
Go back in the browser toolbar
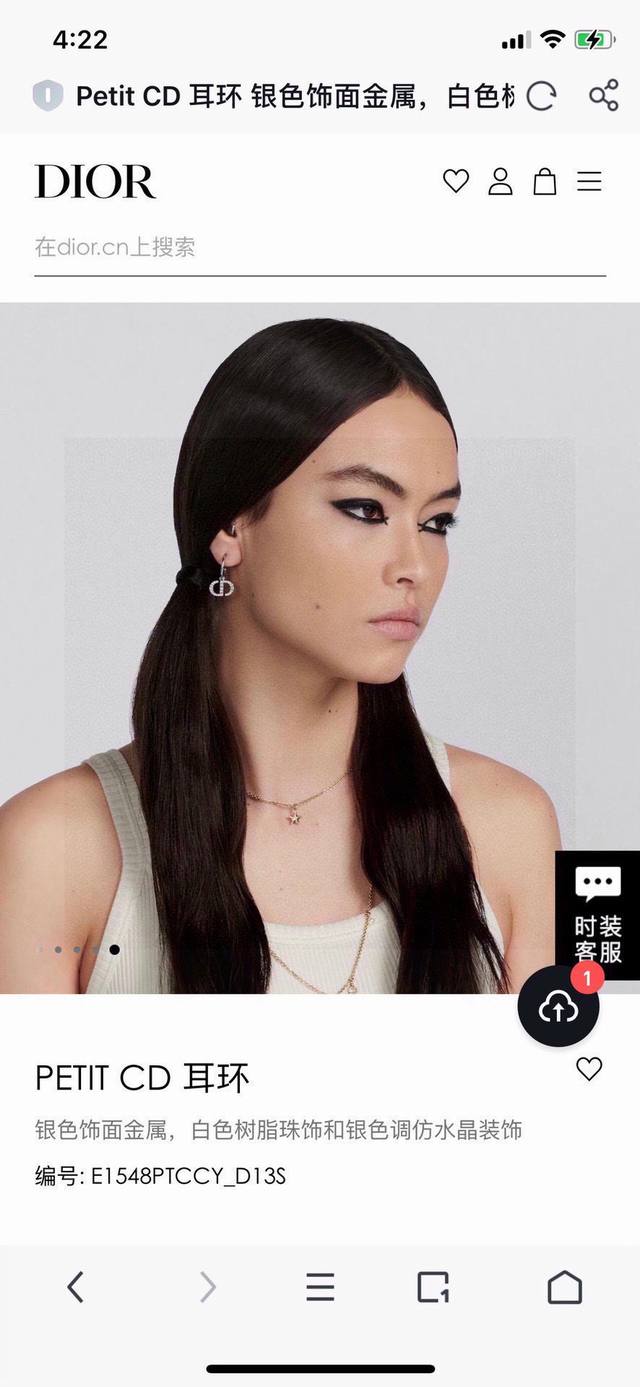click(76, 1286)
